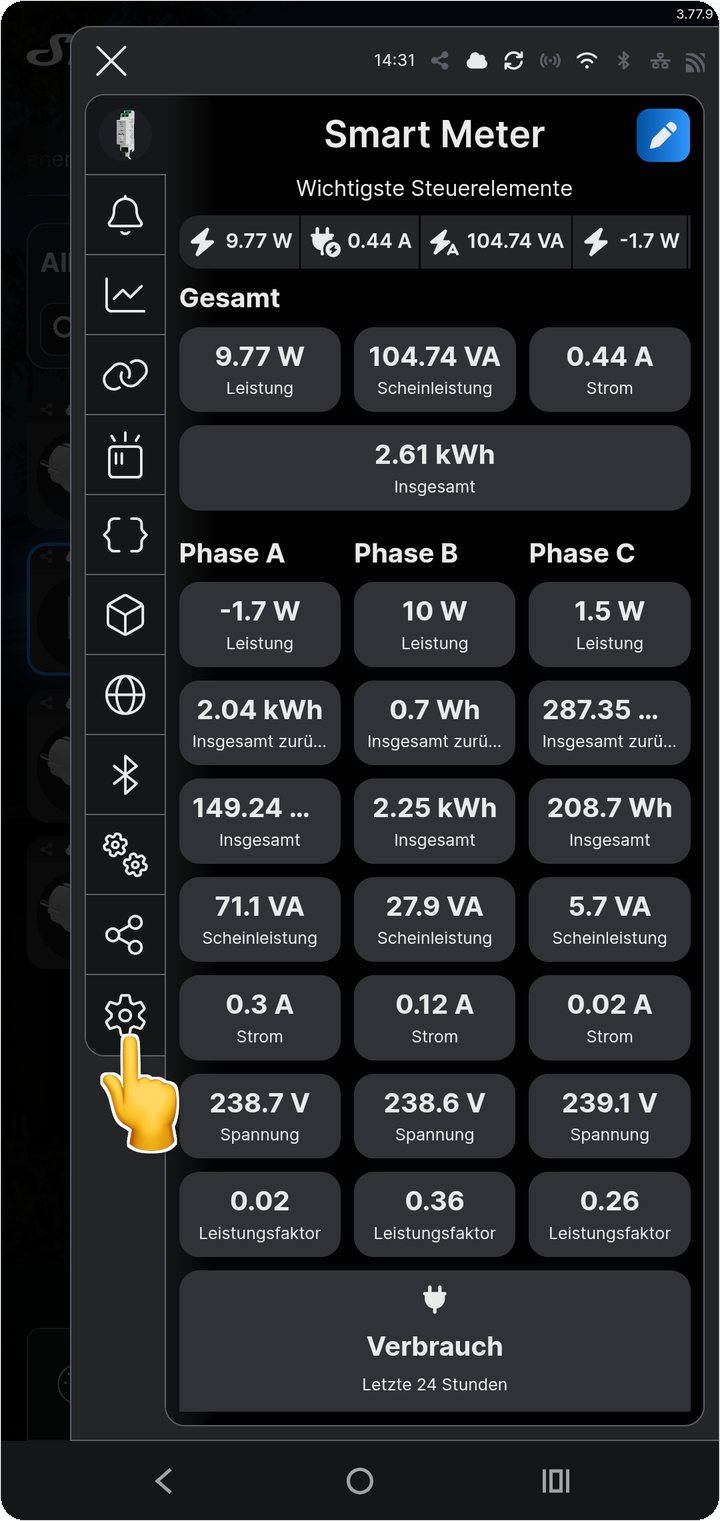Tap the 104.74 VA Scheinleistung tile
Image resolution: width=720 pixels, height=1521 pixels.
[x=435, y=369]
